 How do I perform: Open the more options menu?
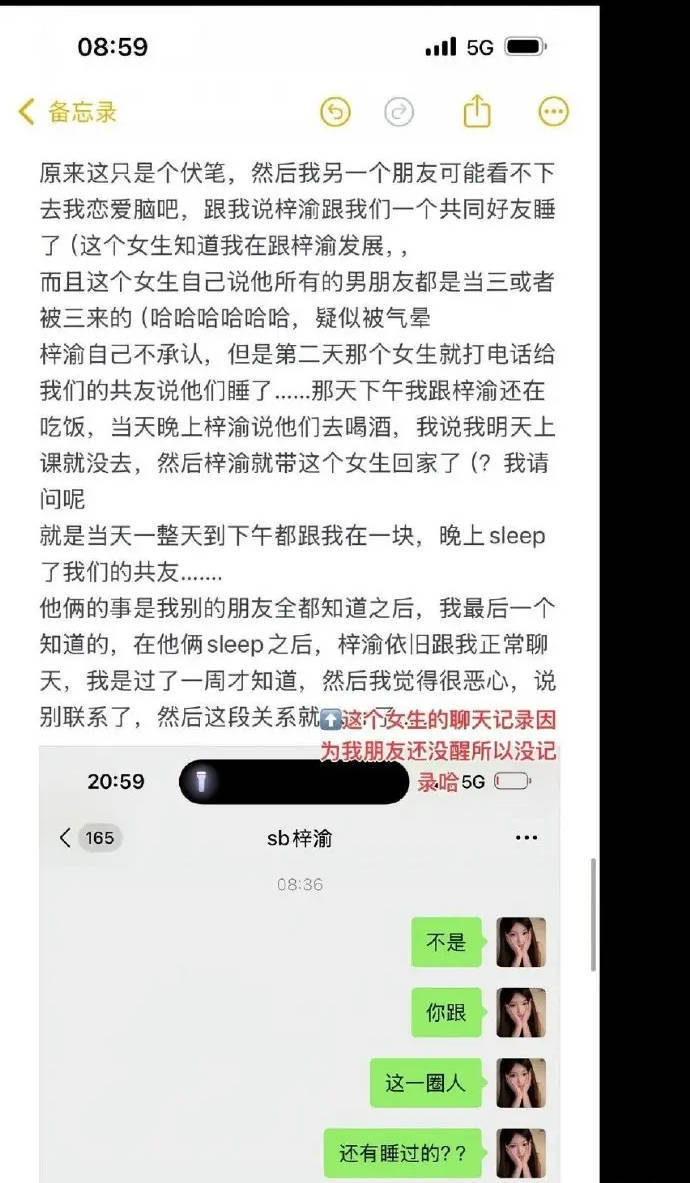pos(553,111)
